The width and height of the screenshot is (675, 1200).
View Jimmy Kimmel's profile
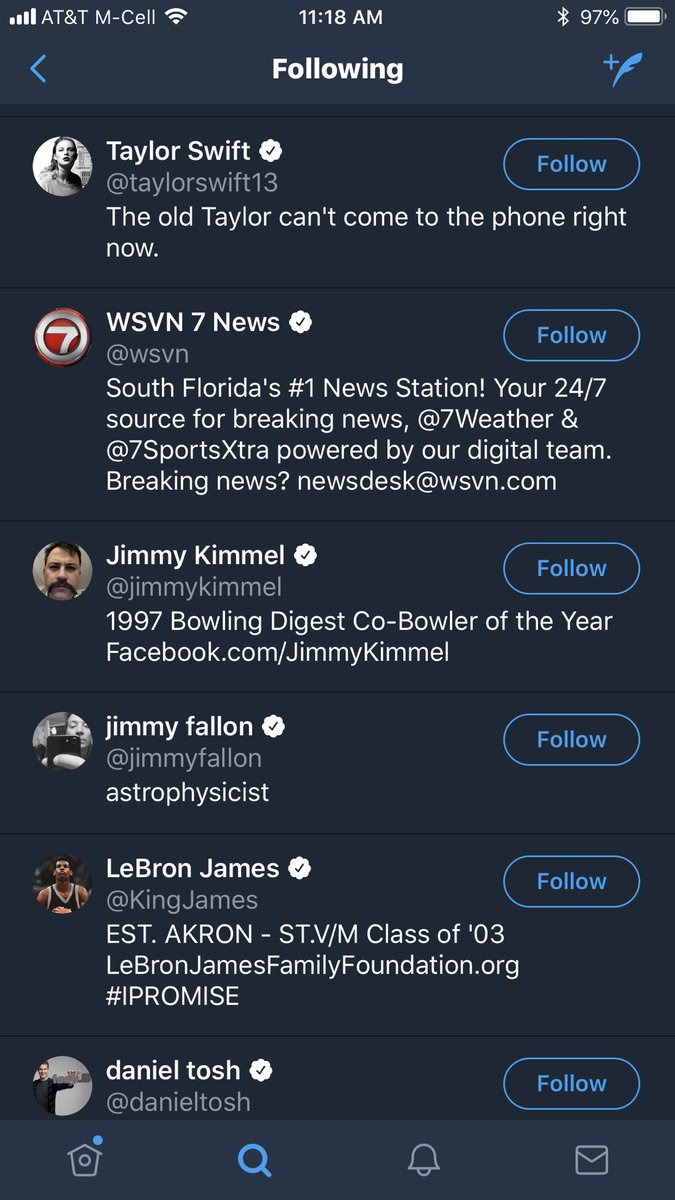[x=195, y=555]
